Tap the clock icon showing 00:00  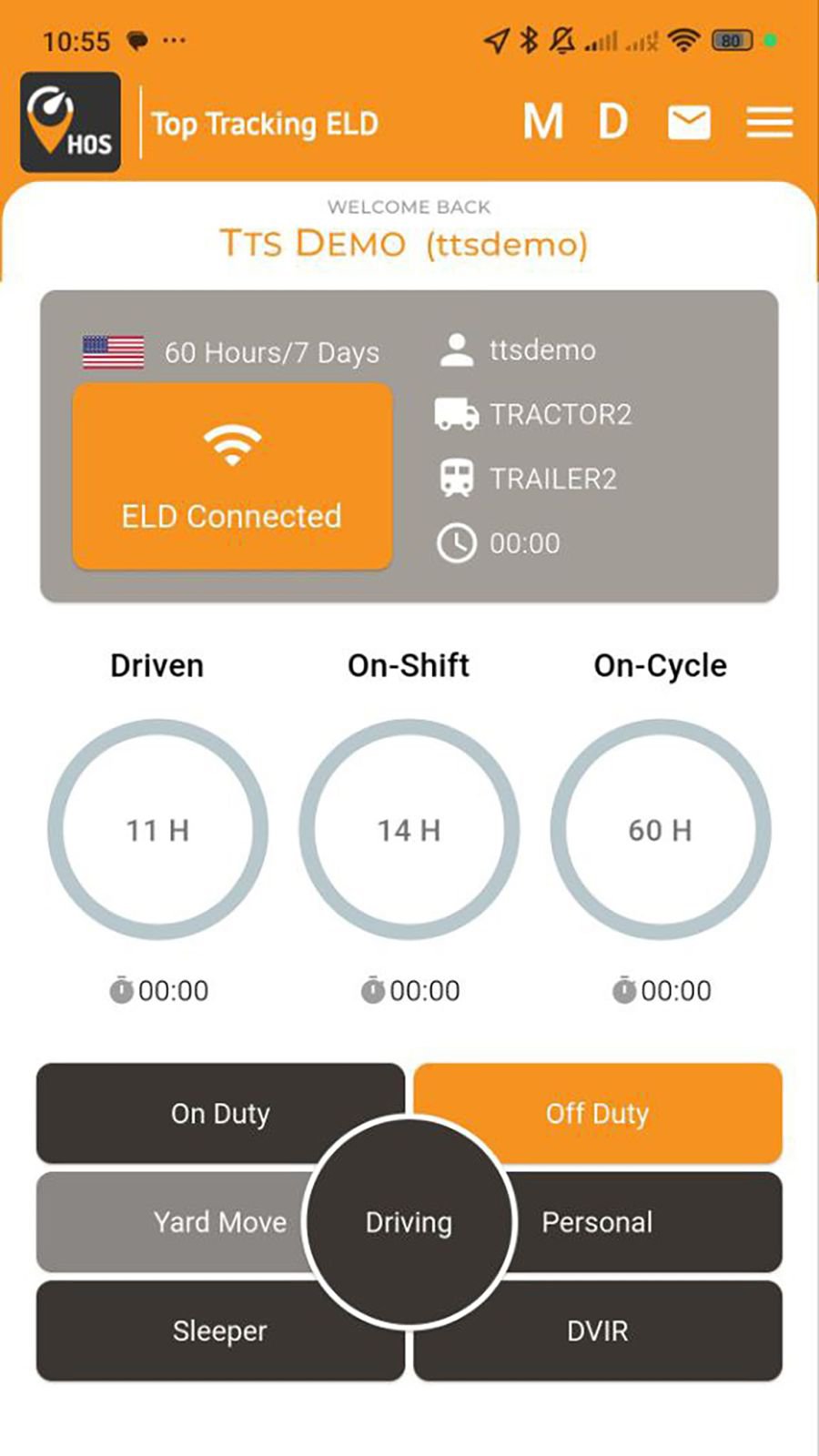coord(456,543)
